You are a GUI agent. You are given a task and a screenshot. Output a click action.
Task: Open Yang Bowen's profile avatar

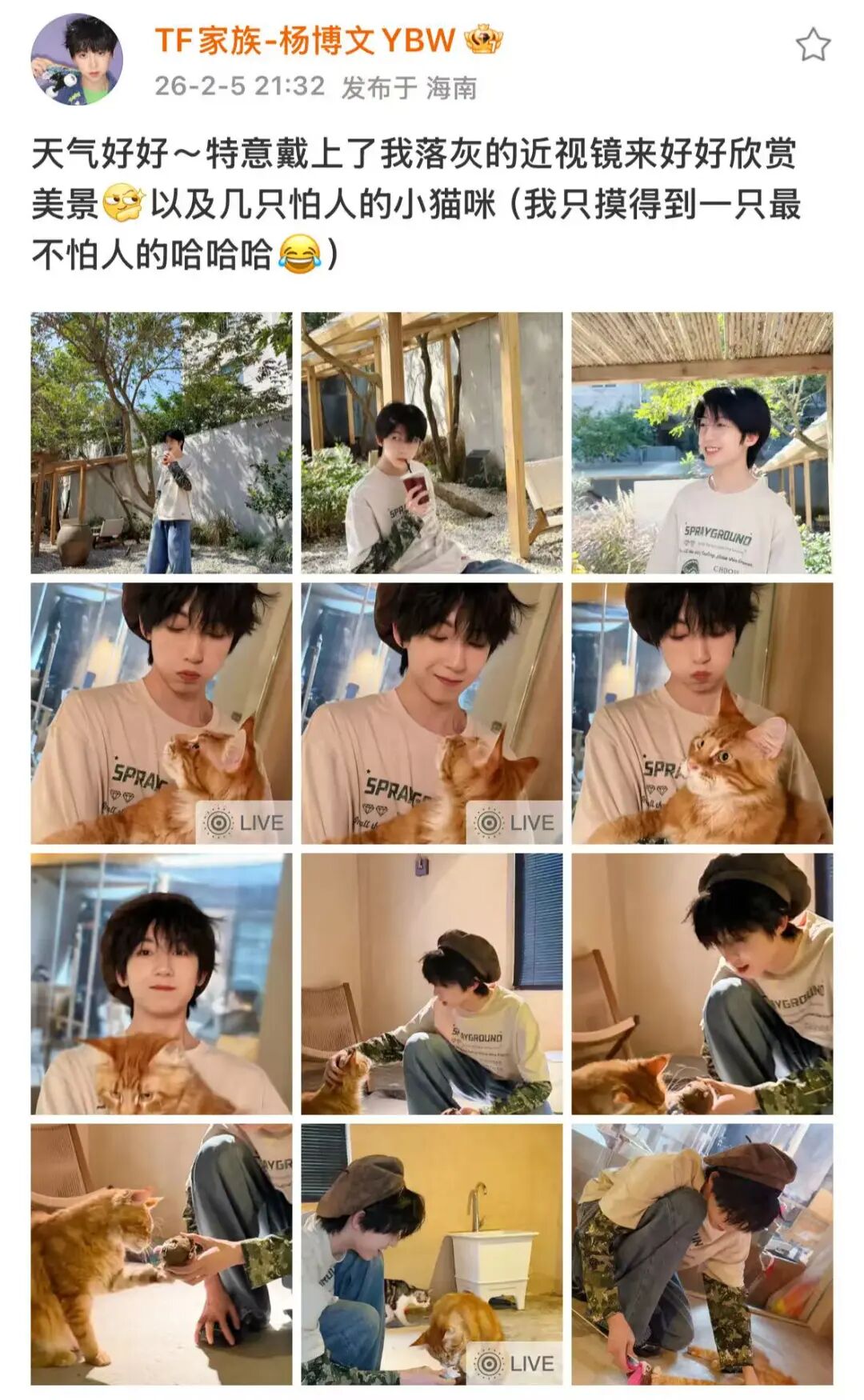pyautogui.click(x=77, y=59)
